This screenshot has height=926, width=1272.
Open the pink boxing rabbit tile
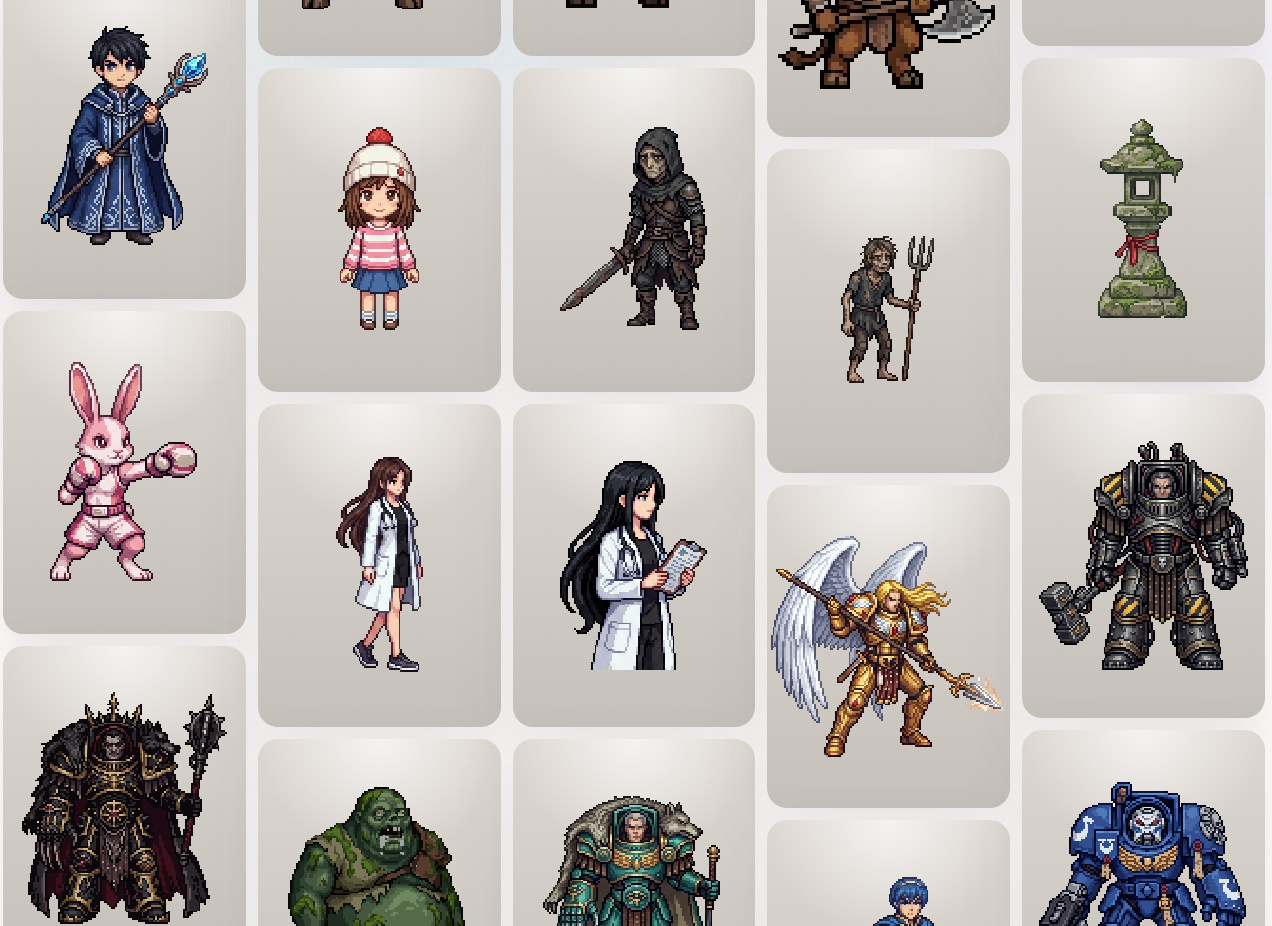coord(124,472)
